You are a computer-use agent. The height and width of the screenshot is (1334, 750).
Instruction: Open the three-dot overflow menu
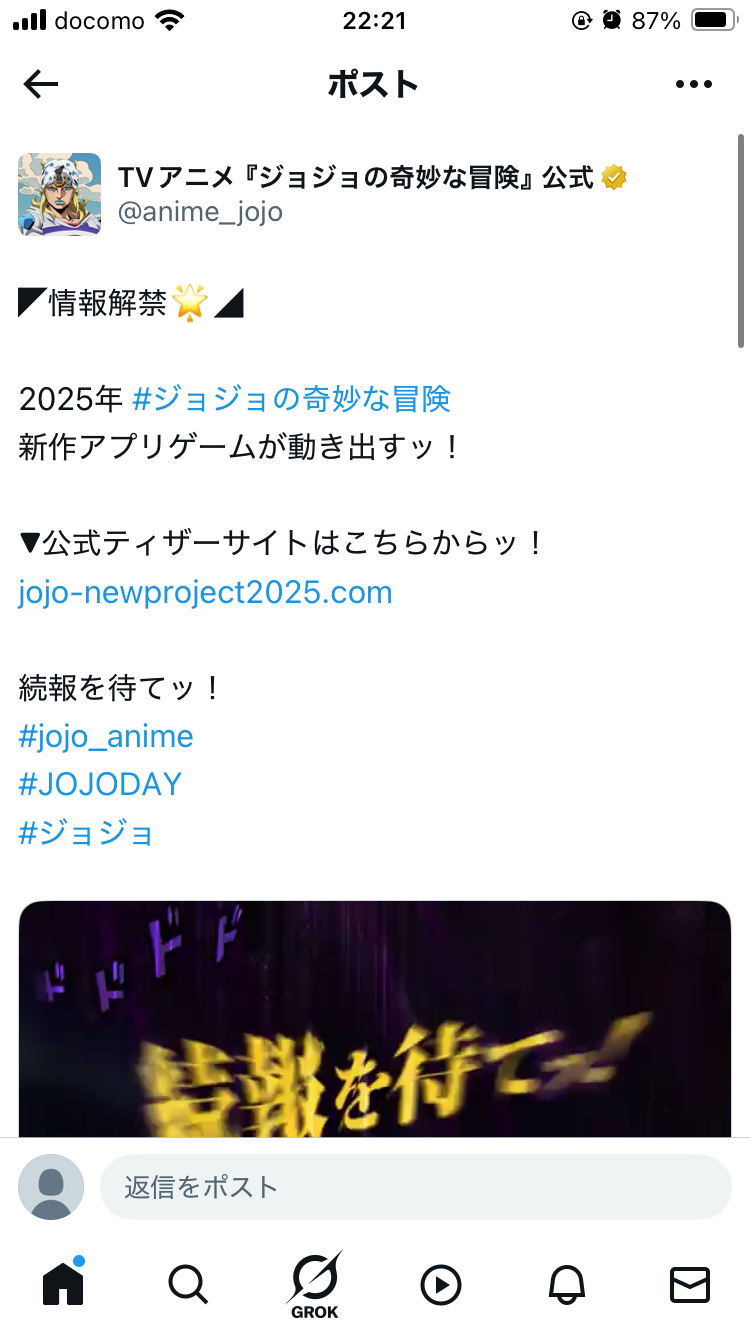[694, 85]
